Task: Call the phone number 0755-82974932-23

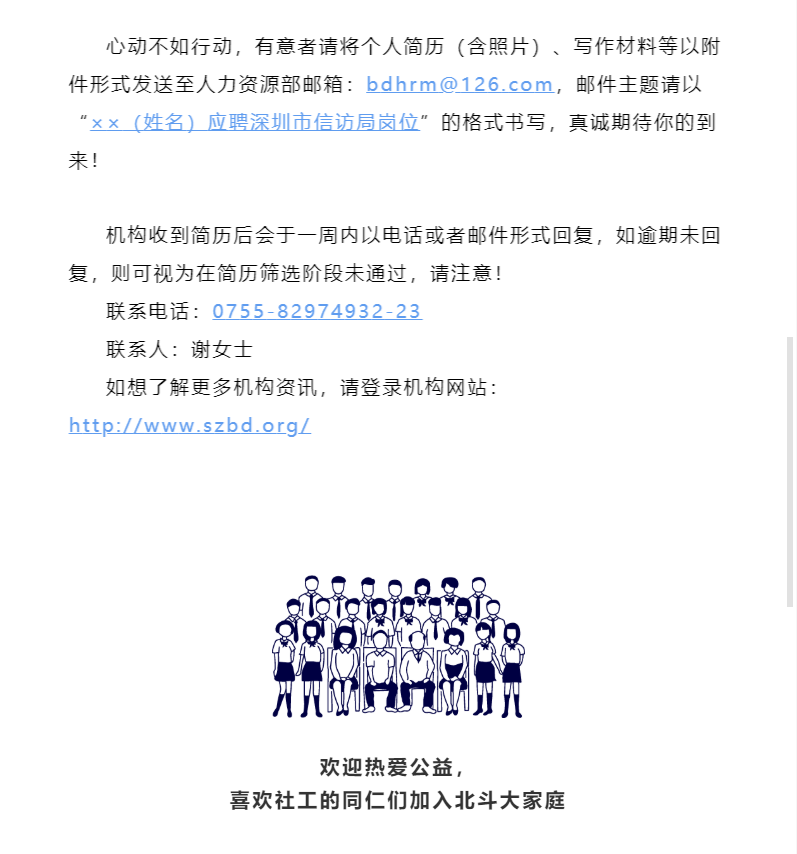Action: point(317,311)
